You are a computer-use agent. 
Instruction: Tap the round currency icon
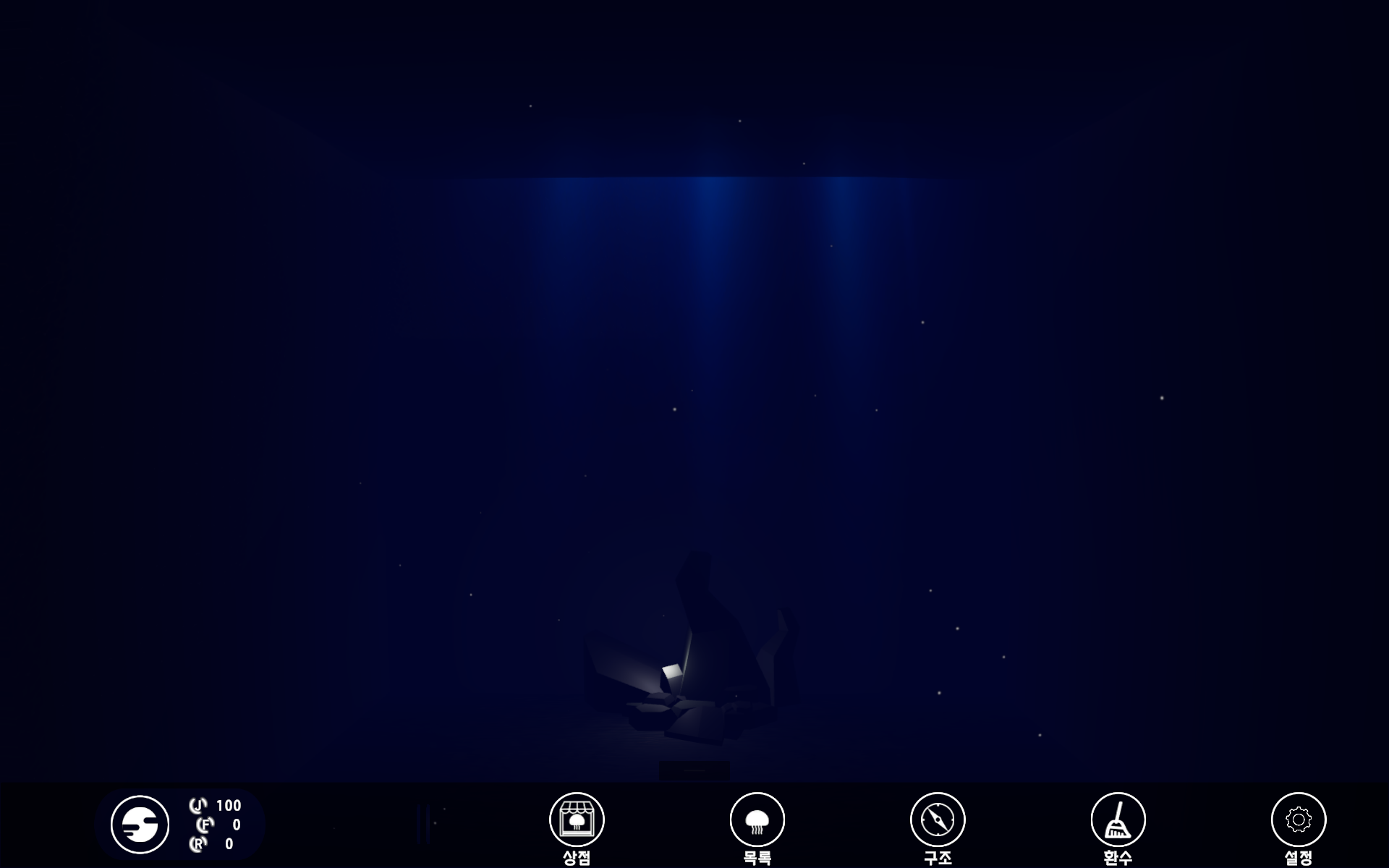[x=140, y=825]
